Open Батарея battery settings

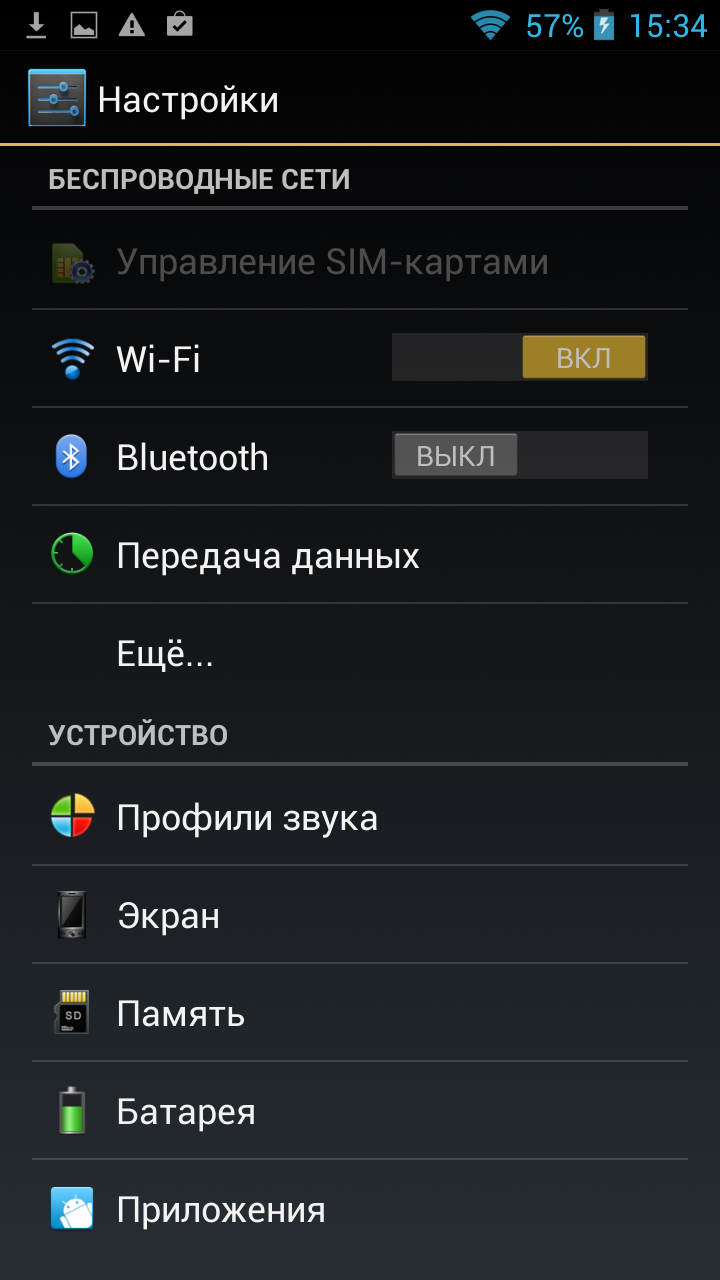tap(186, 1112)
